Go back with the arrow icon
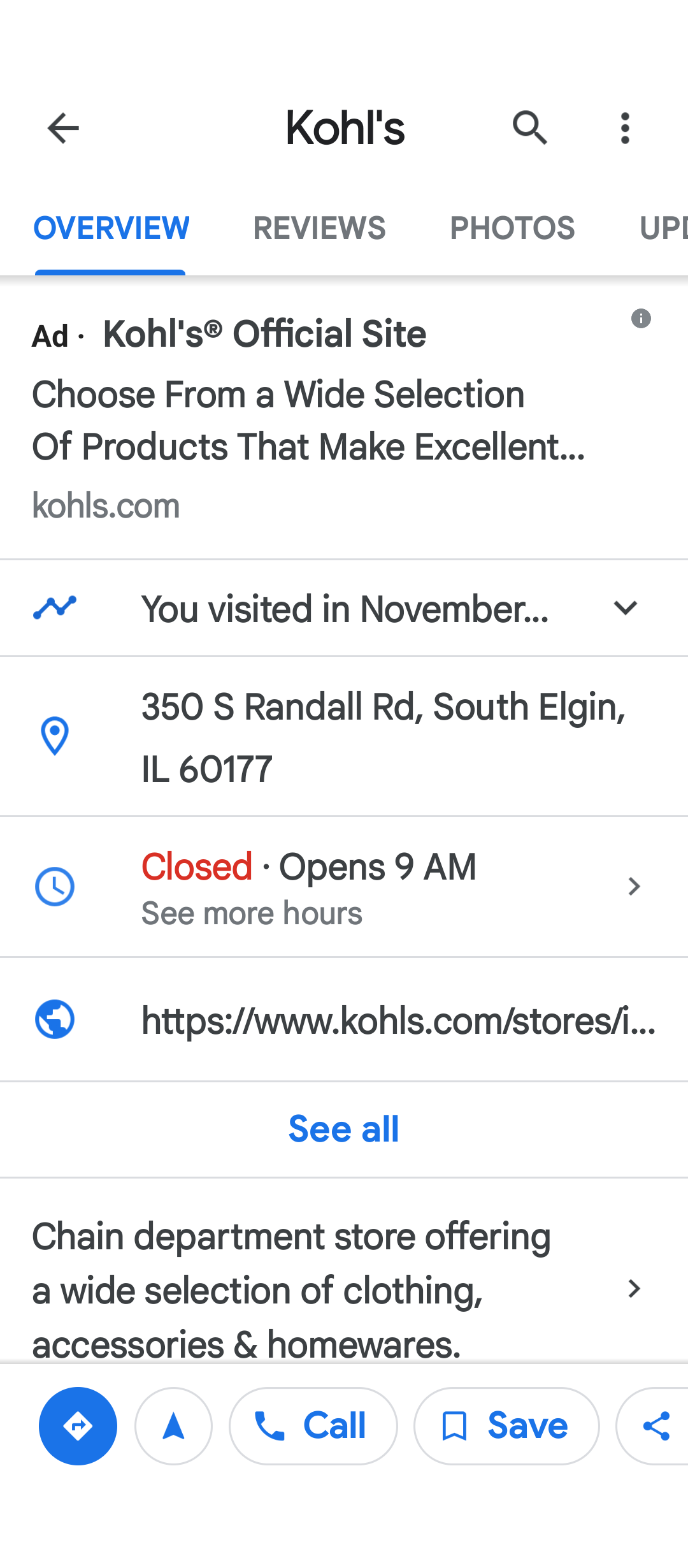 pyautogui.click(x=63, y=128)
